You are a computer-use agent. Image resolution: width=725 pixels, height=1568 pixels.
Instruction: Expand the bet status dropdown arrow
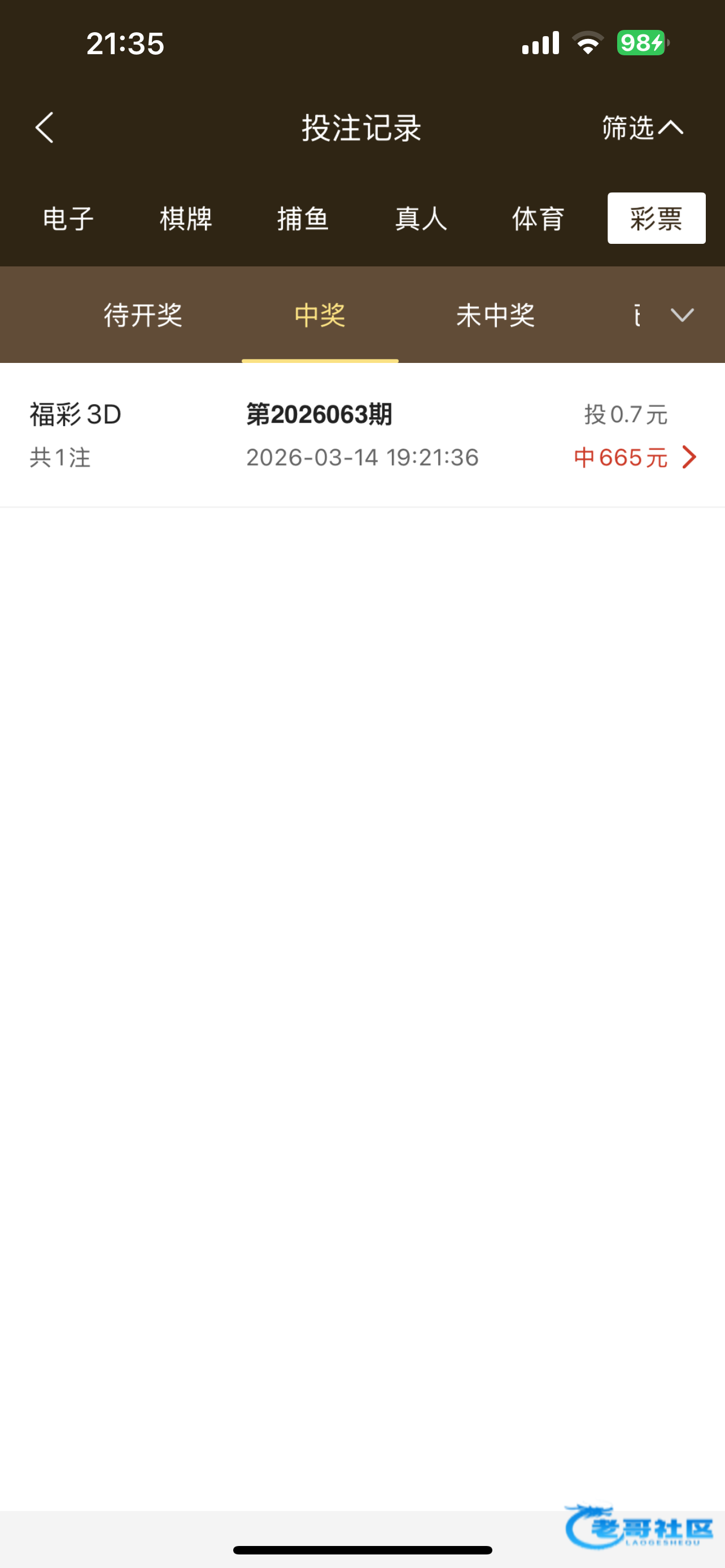point(682,316)
